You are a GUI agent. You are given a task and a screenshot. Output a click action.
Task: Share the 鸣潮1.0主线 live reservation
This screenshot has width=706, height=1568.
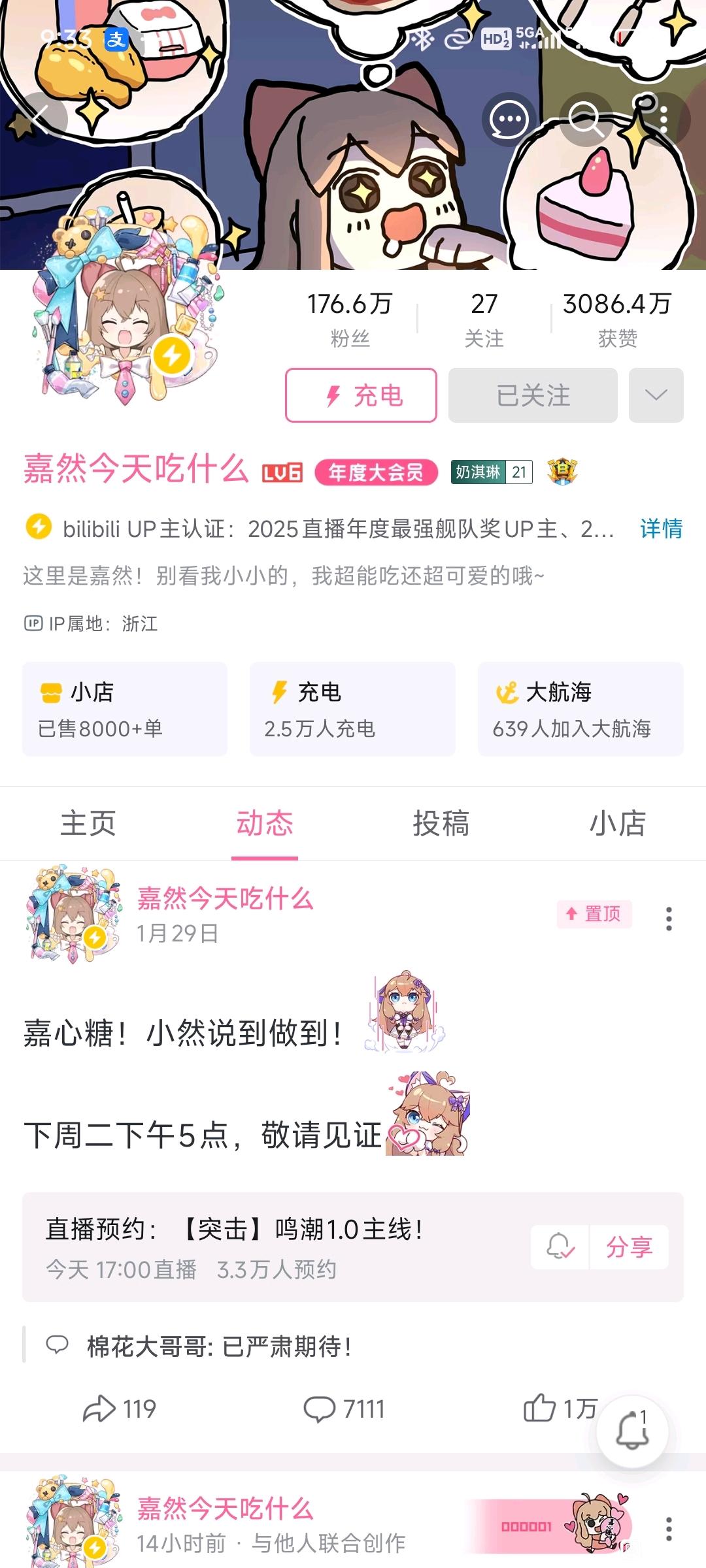click(629, 1247)
